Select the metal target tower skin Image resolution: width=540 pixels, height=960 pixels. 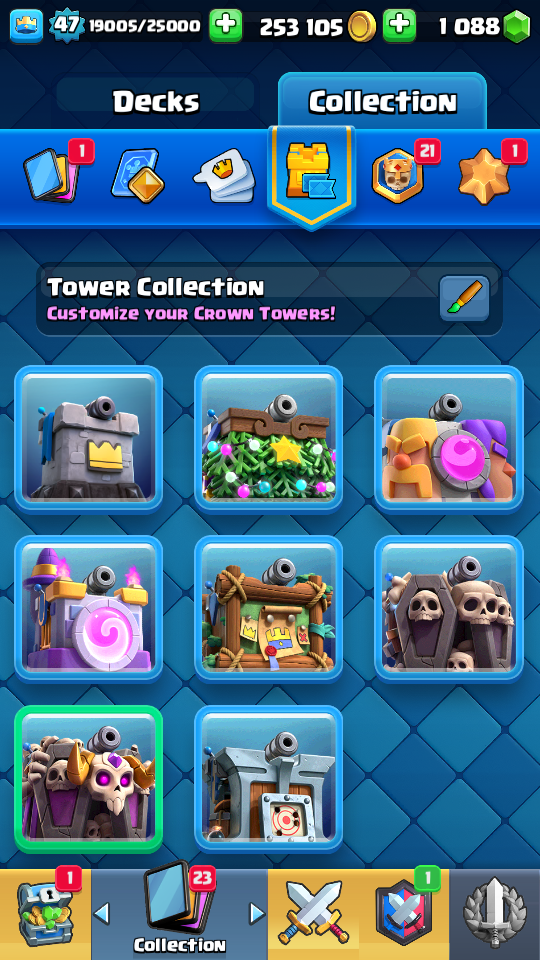coord(268,779)
